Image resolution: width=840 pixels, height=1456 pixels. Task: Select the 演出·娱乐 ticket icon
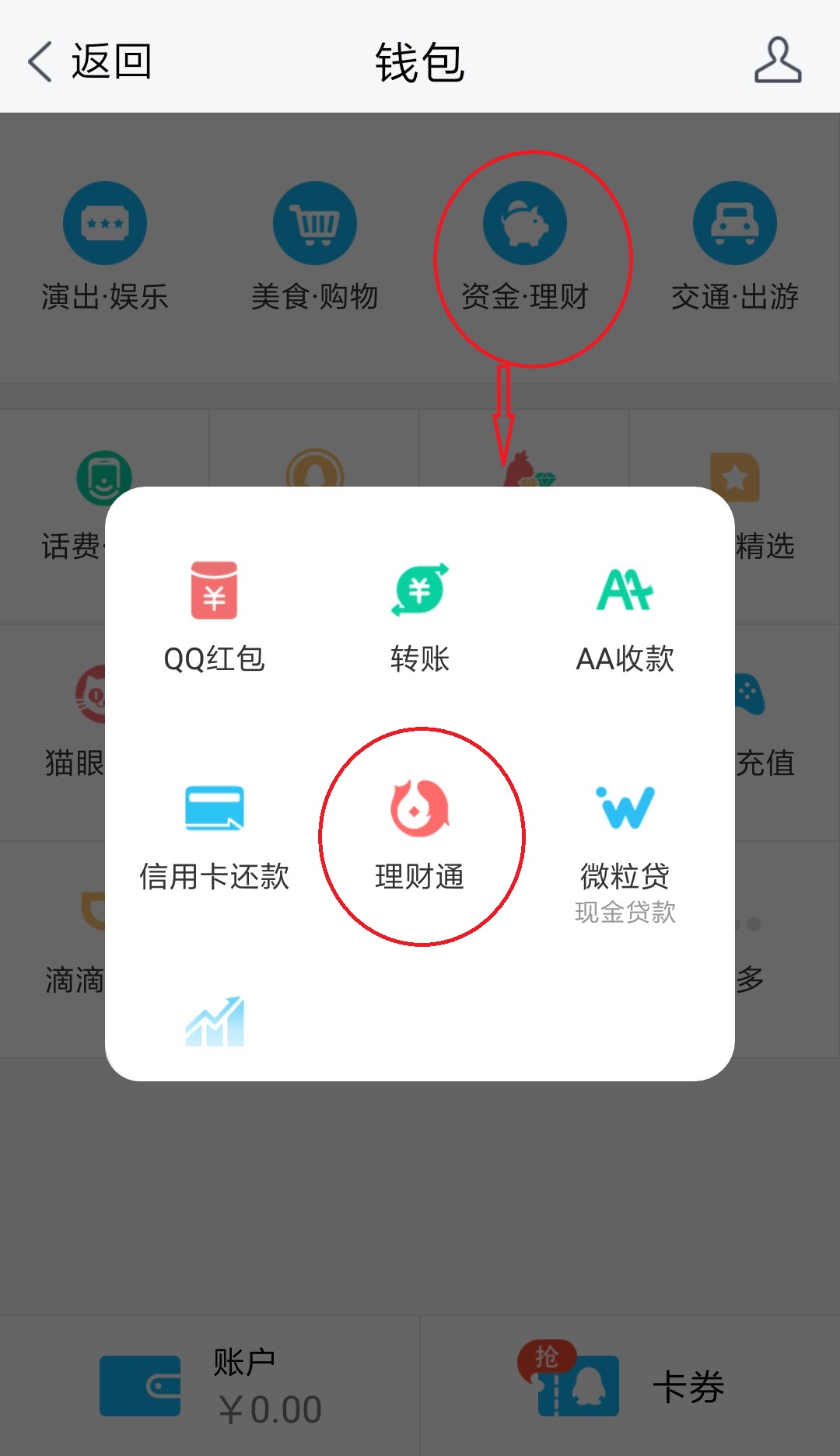tap(105, 222)
